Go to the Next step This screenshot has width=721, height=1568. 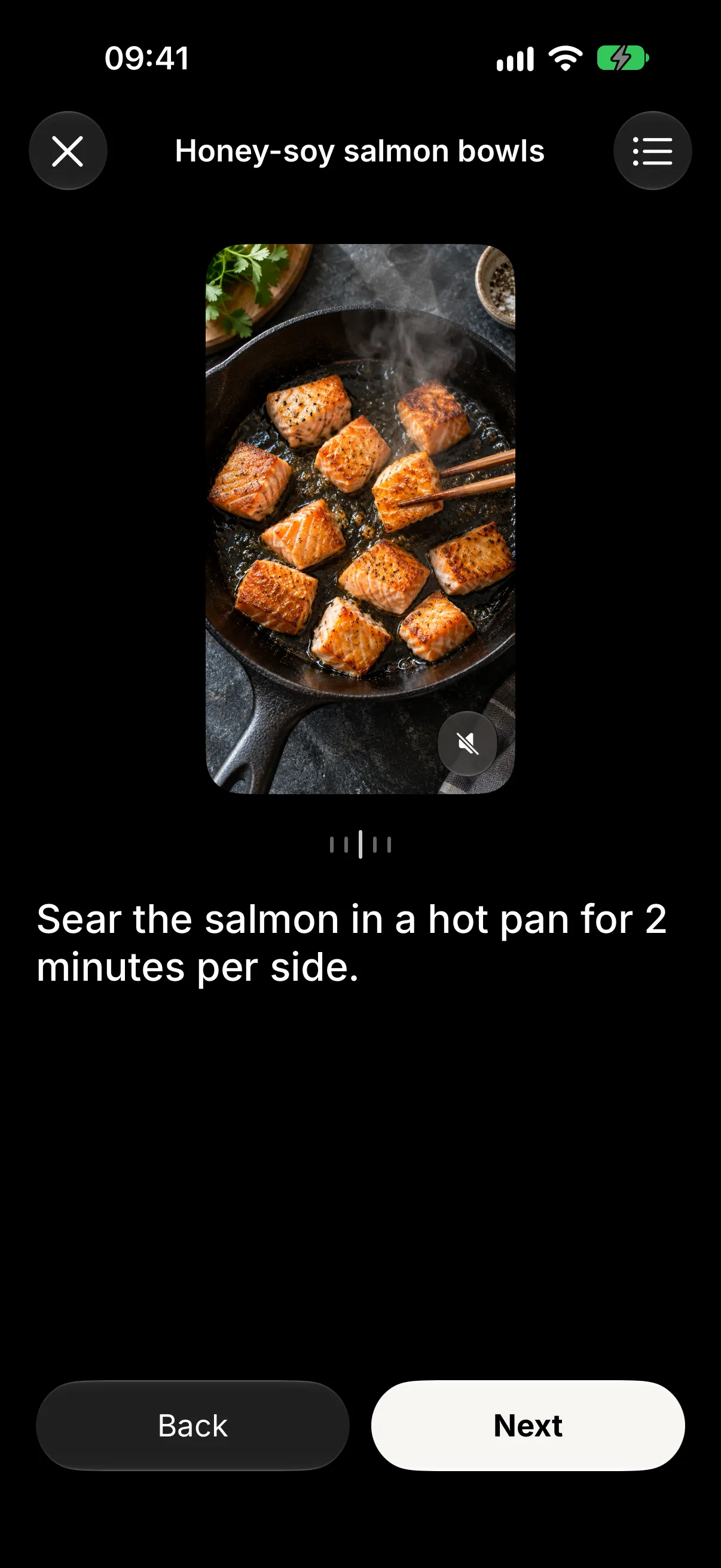click(527, 1426)
